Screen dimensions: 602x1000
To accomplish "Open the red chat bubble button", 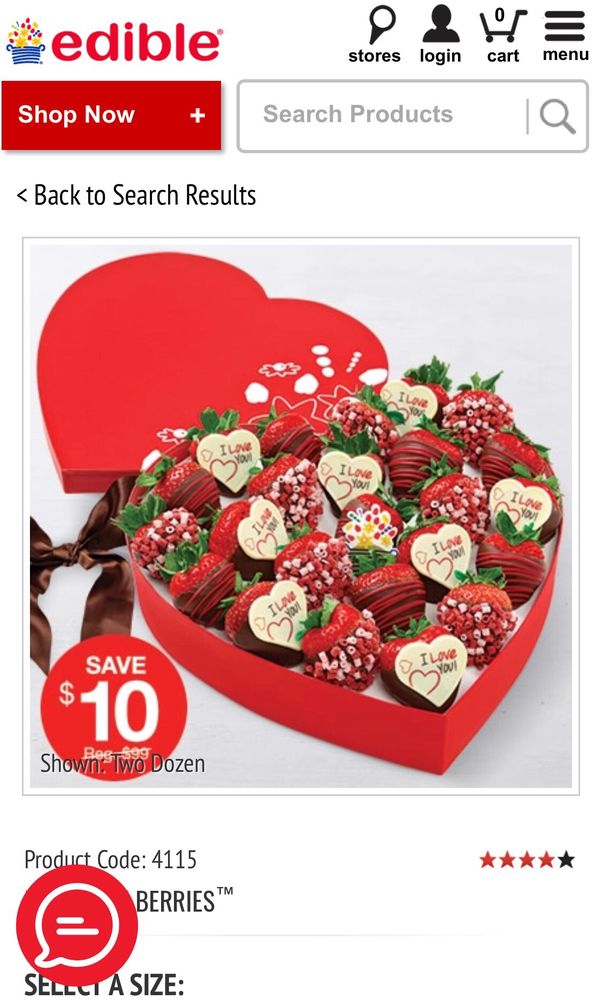I will tap(77, 926).
